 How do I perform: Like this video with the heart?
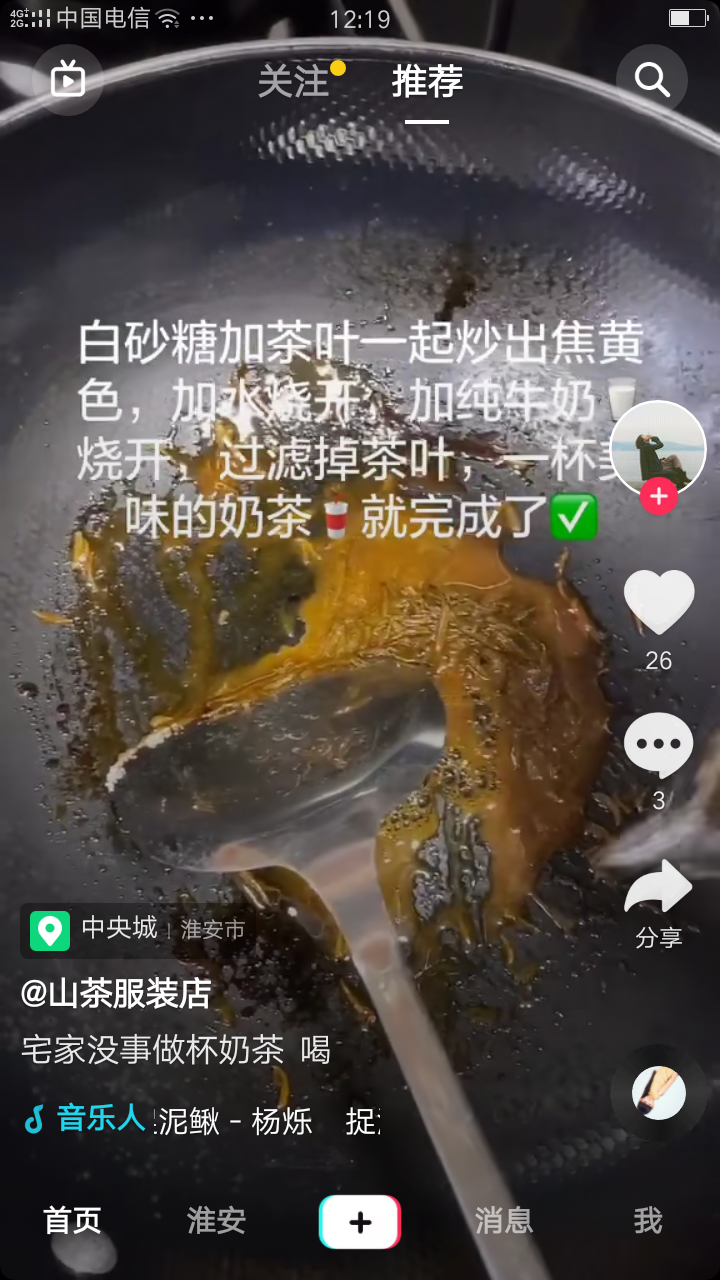click(658, 603)
